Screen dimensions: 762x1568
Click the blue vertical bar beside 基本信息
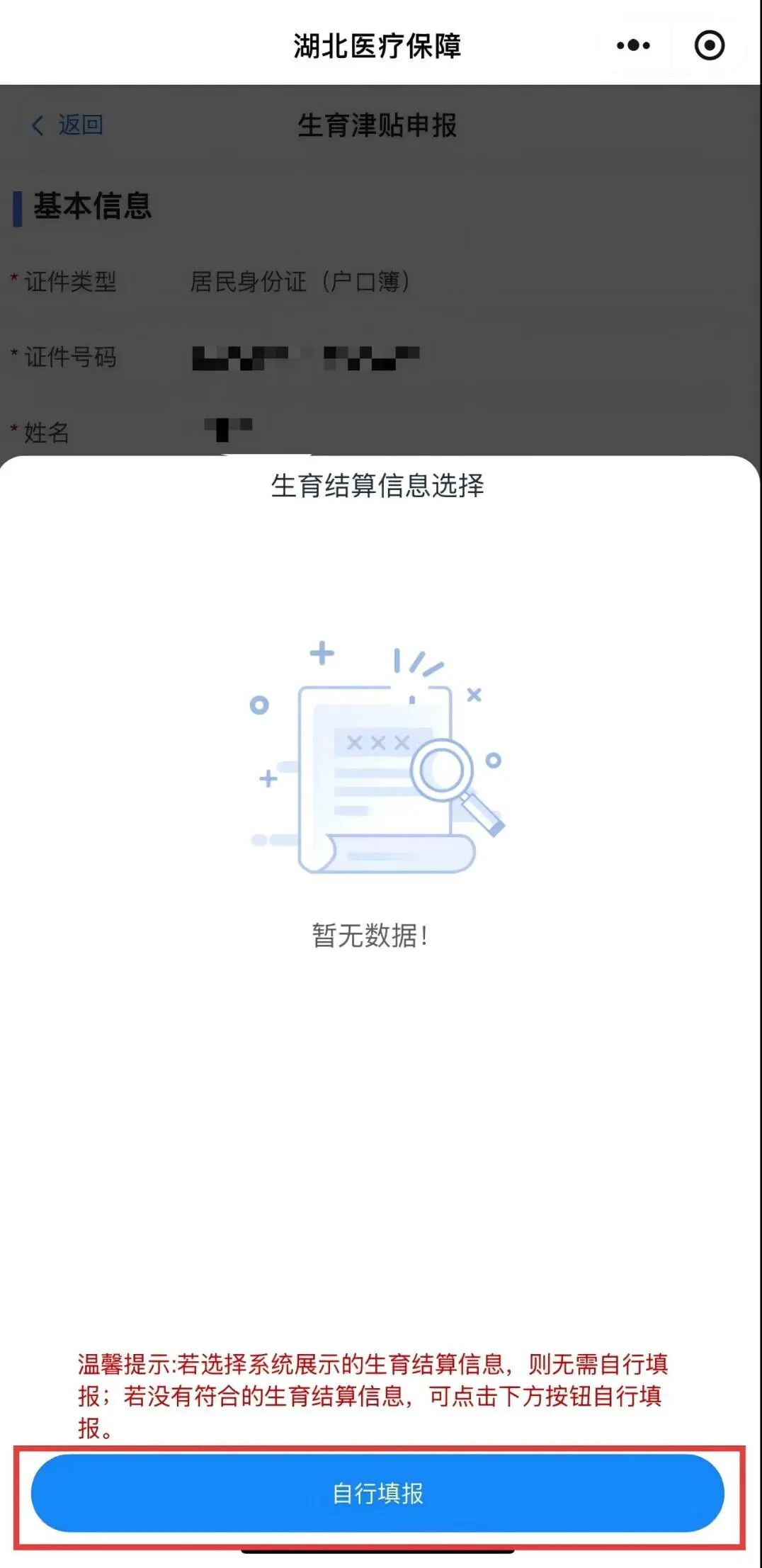pyautogui.click(x=16, y=208)
